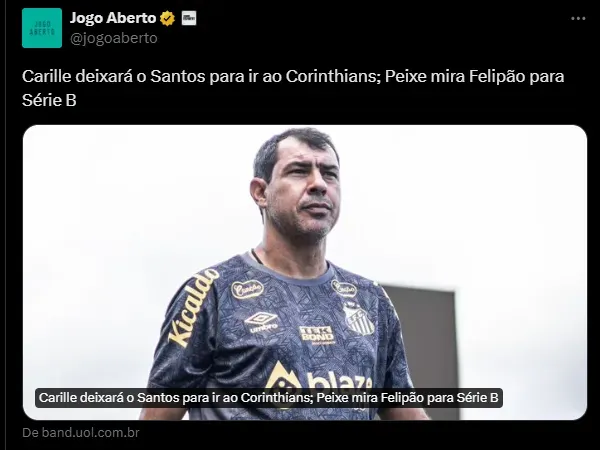Image resolution: width=600 pixels, height=450 pixels.
Task: Tap the @jogoaberto handle
Action: (113, 38)
